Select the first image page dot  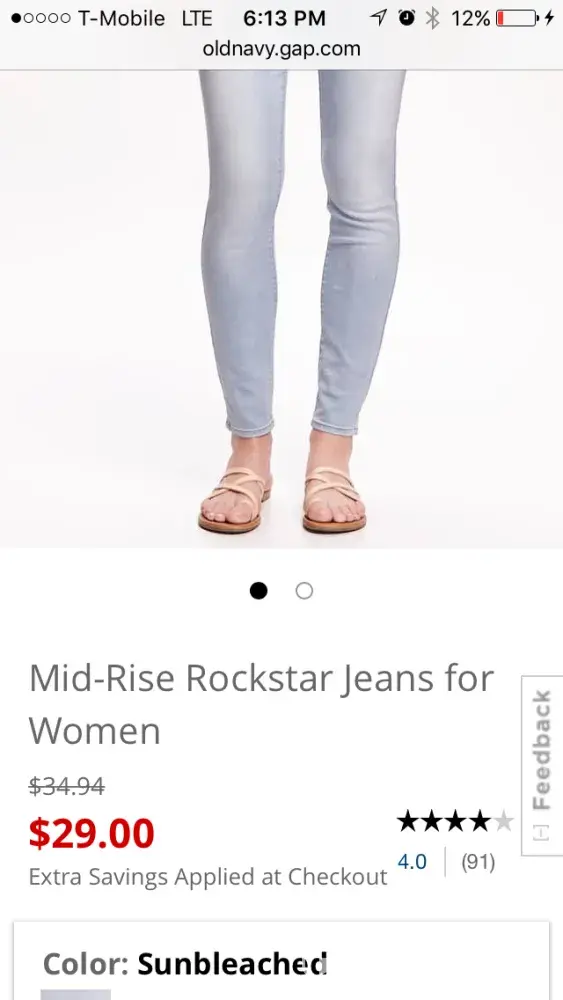[x=258, y=591]
